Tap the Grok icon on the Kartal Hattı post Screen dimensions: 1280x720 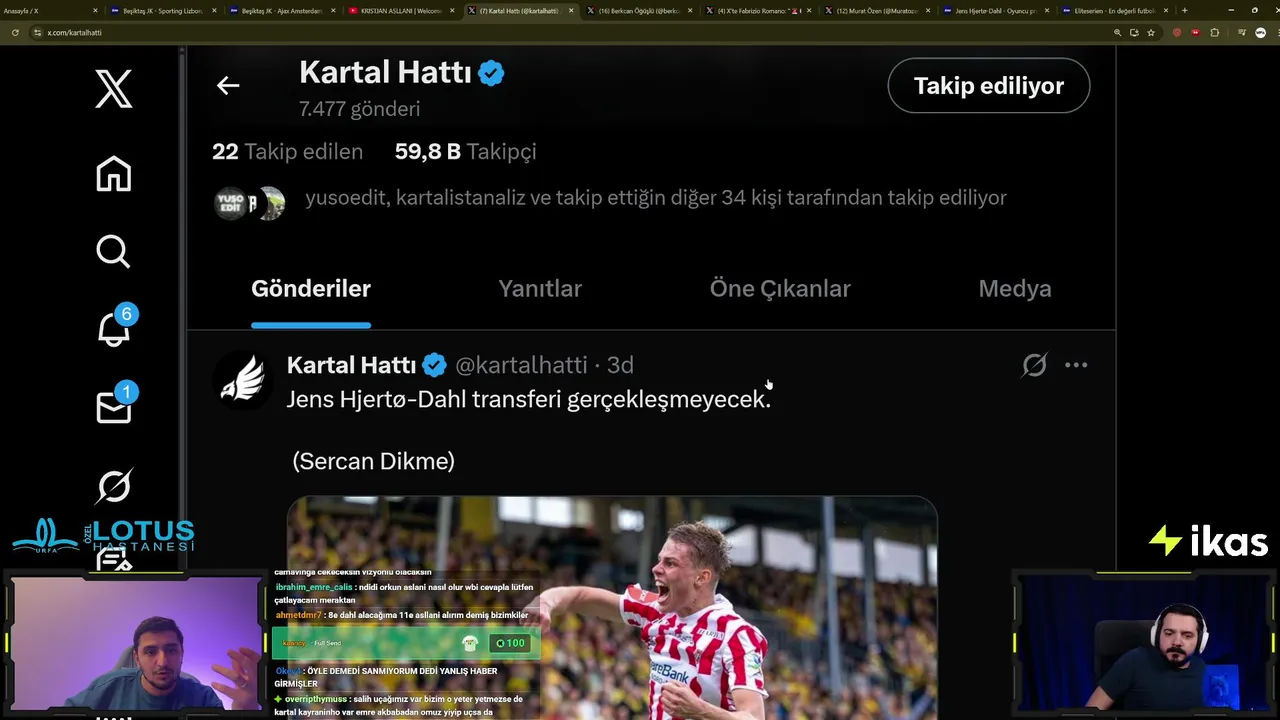pos(1034,365)
